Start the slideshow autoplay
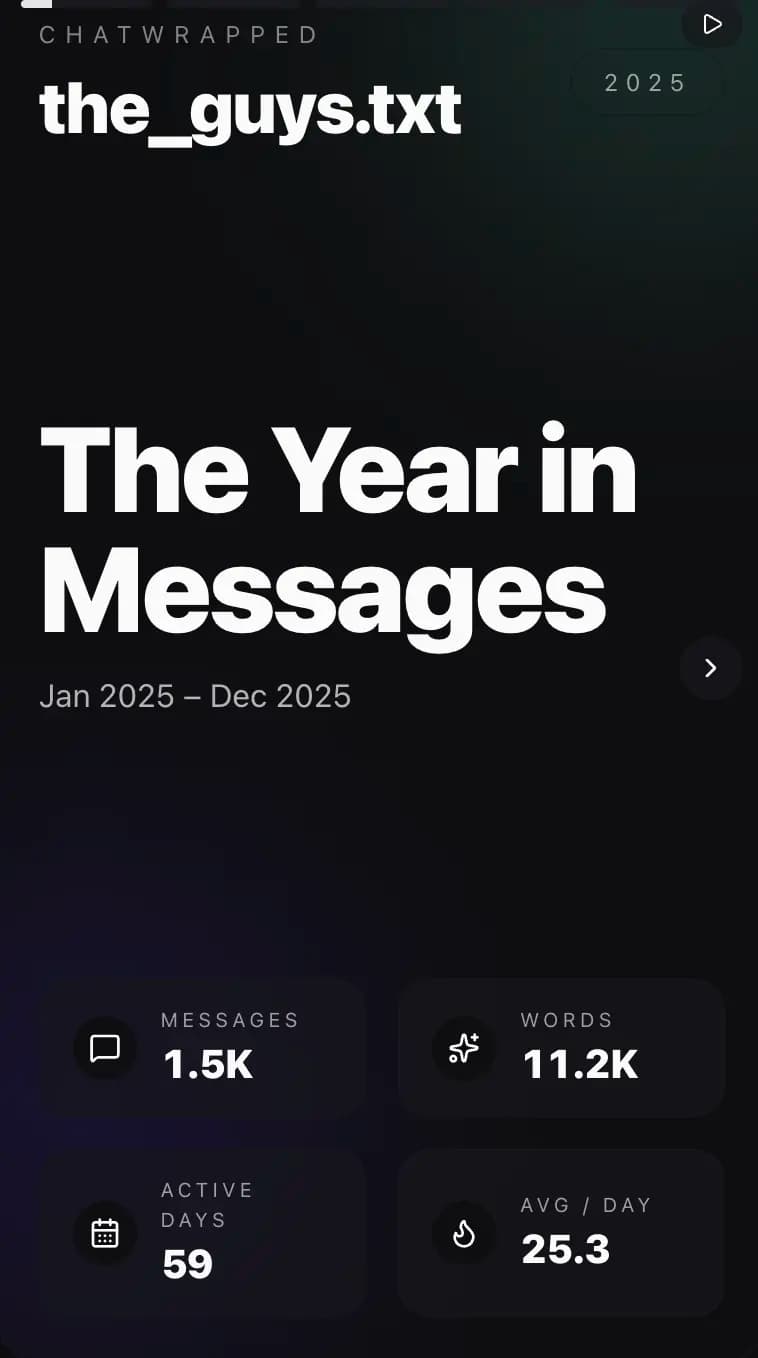758x1358 pixels. click(712, 24)
